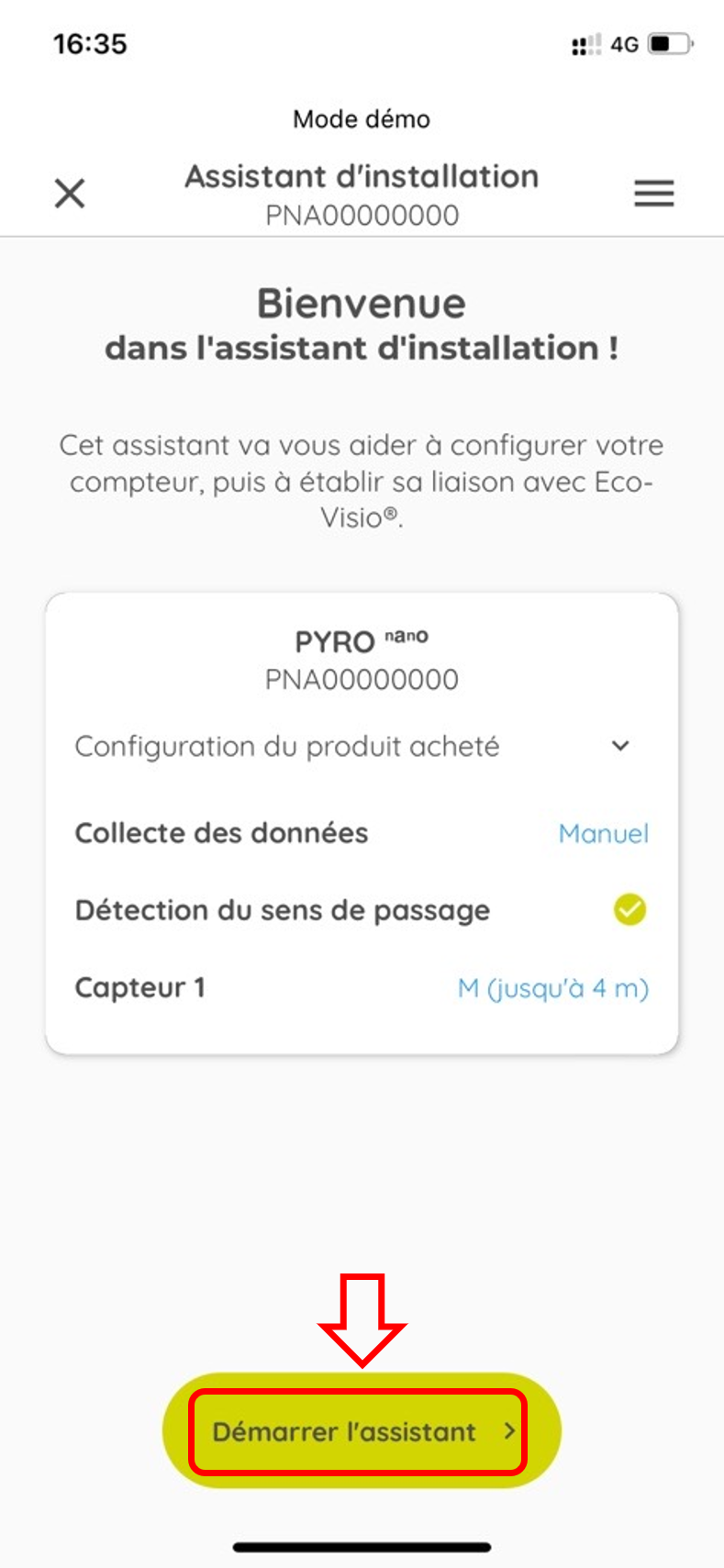The width and height of the screenshot is (724, 1568).
Task: Change Collecte des données Manuel value
Action: pyautogui.click(x=604, y=833)
